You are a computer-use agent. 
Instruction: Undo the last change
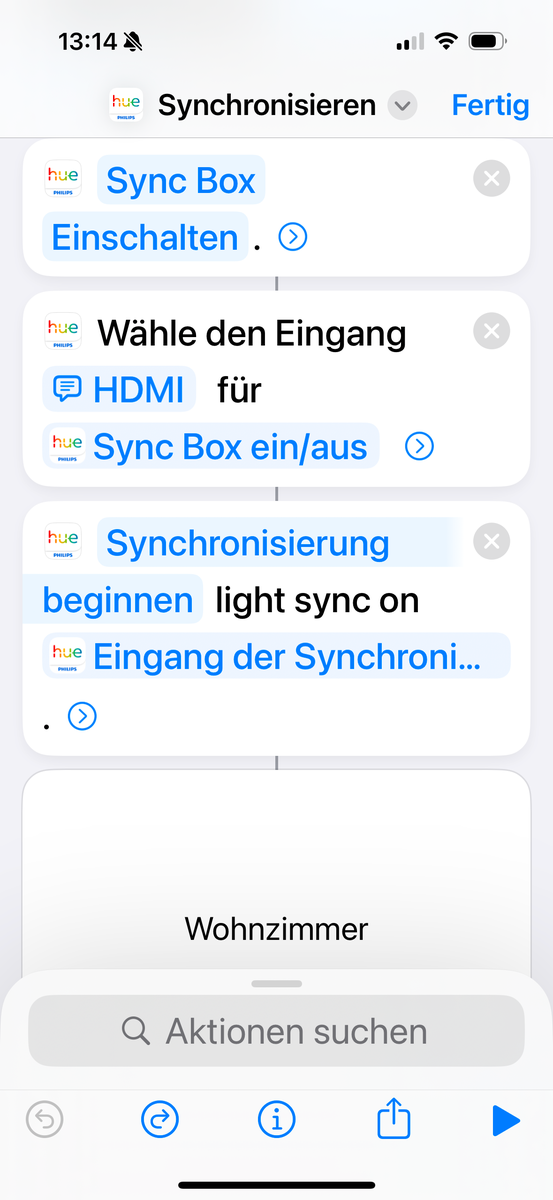pos(45,1118)
